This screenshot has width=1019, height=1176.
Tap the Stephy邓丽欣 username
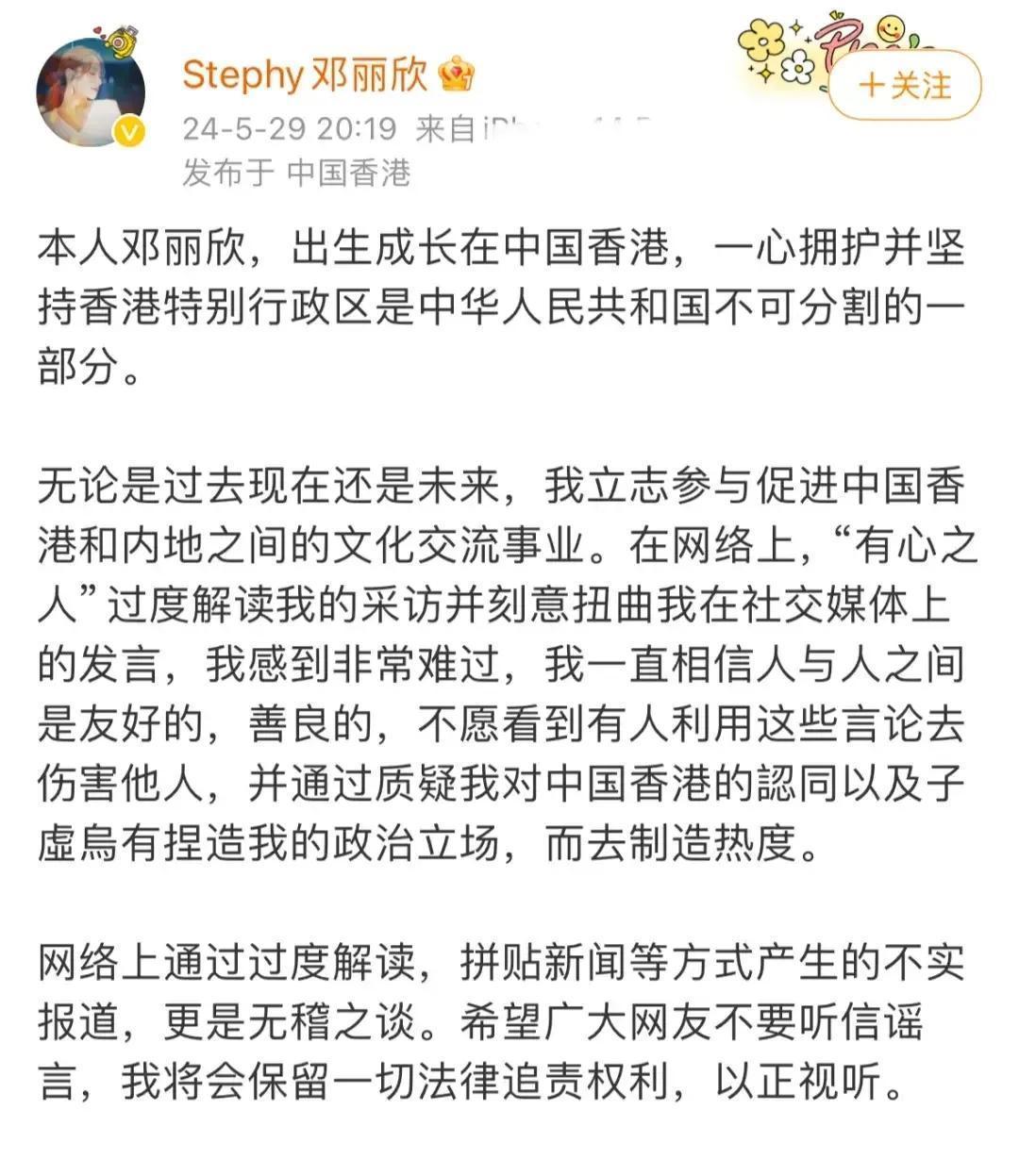pos(304,75)
